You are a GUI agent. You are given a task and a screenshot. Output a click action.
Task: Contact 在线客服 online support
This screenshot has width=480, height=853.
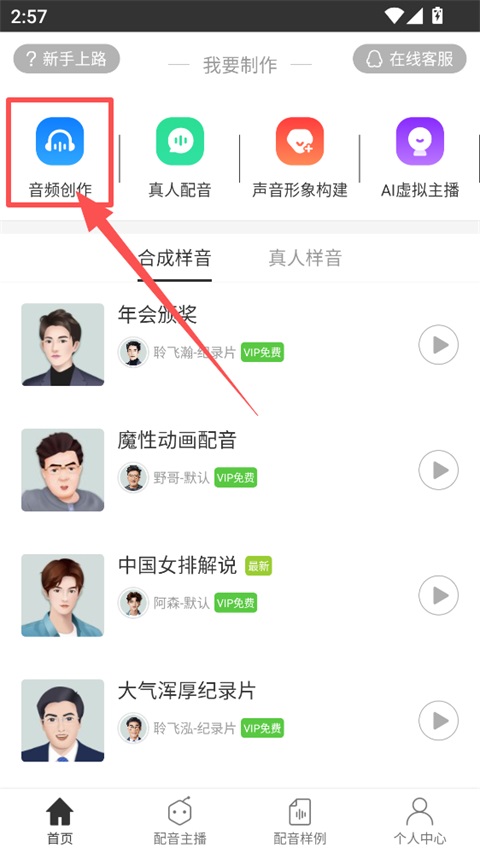coord(410,59)
